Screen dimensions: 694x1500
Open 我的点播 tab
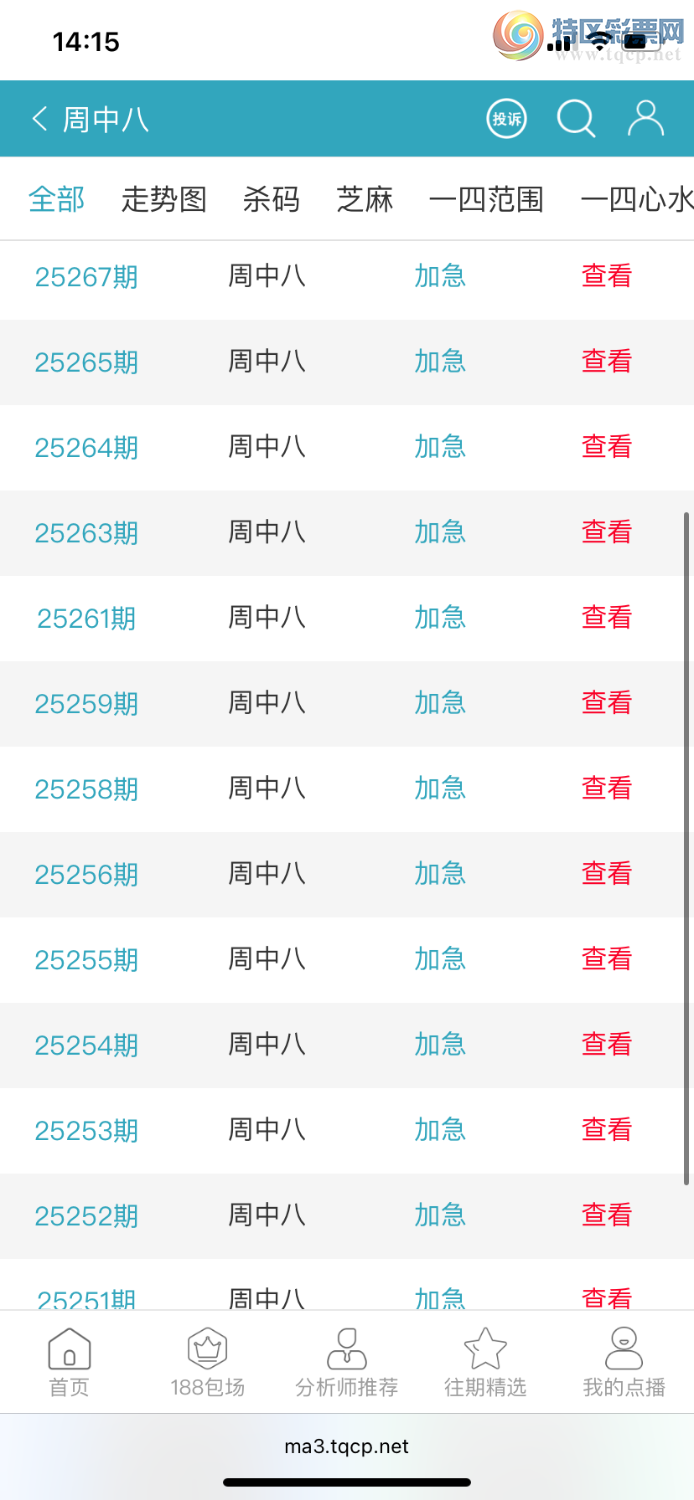[624, 1362]
